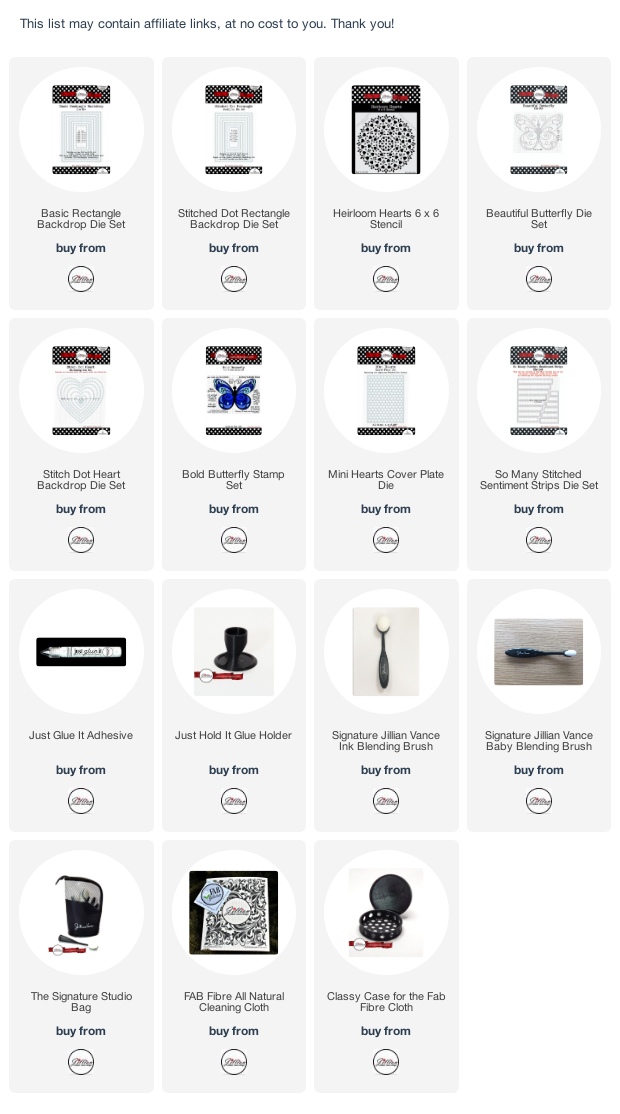The height and width of the screenshot is (1114, 620).
Task: Select Signature Jillian Vance Ink Blending Brush
Action: [386, 740]
